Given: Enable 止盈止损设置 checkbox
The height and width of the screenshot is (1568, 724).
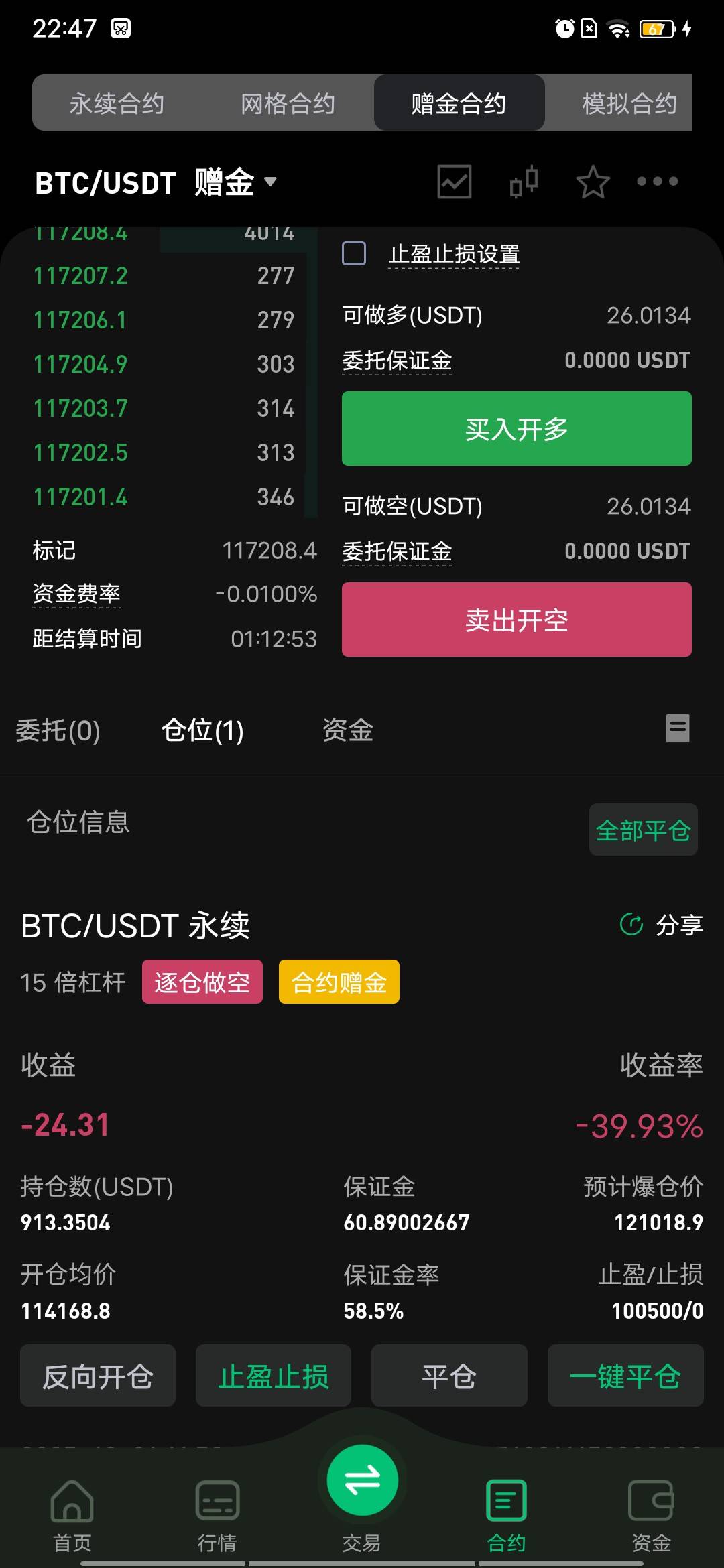Looking at the screenshot, I should pyautogui.click(x=354, y=254).
